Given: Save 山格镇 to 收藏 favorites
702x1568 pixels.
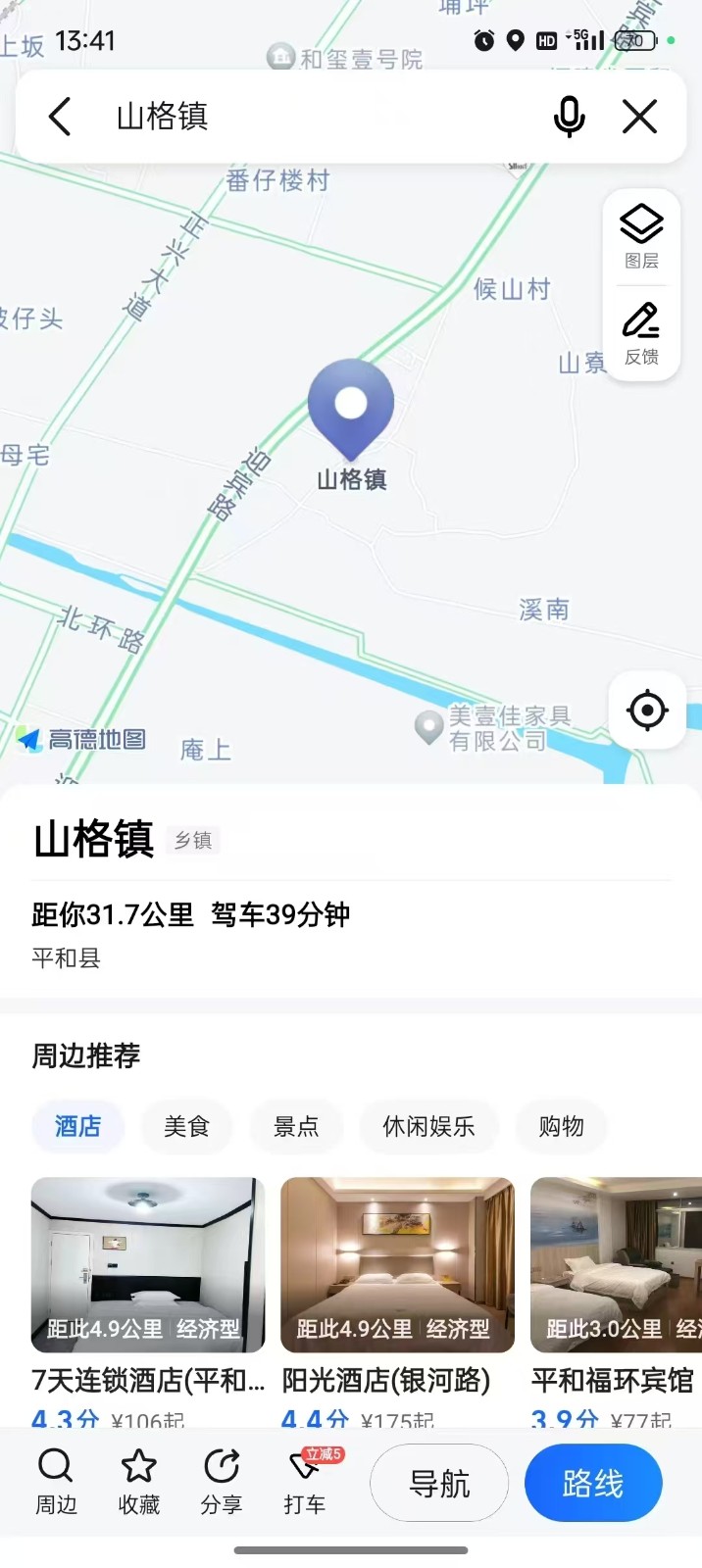Looking at the screenshot, I should click(x=138, y=1482).
